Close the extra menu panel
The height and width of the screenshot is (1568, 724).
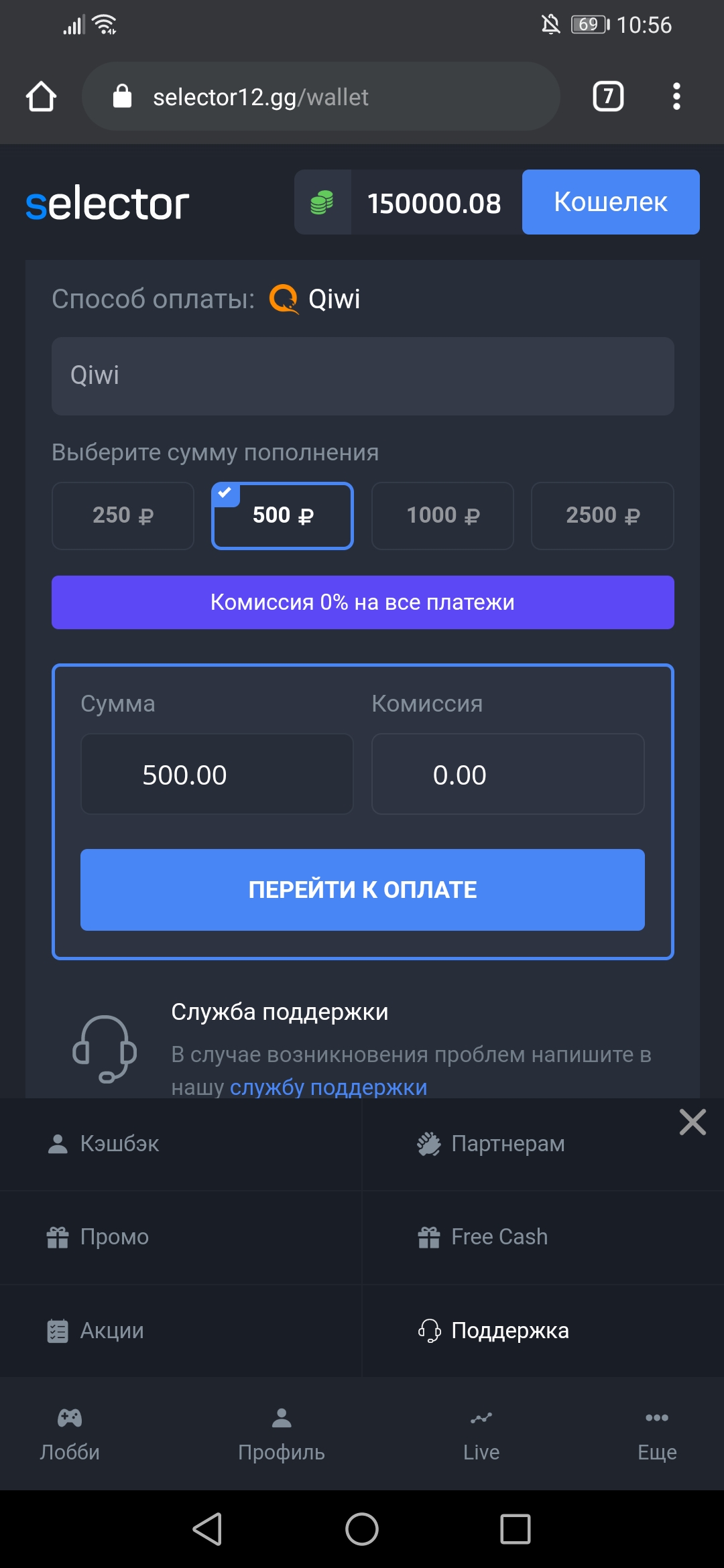coord(692,1122)
